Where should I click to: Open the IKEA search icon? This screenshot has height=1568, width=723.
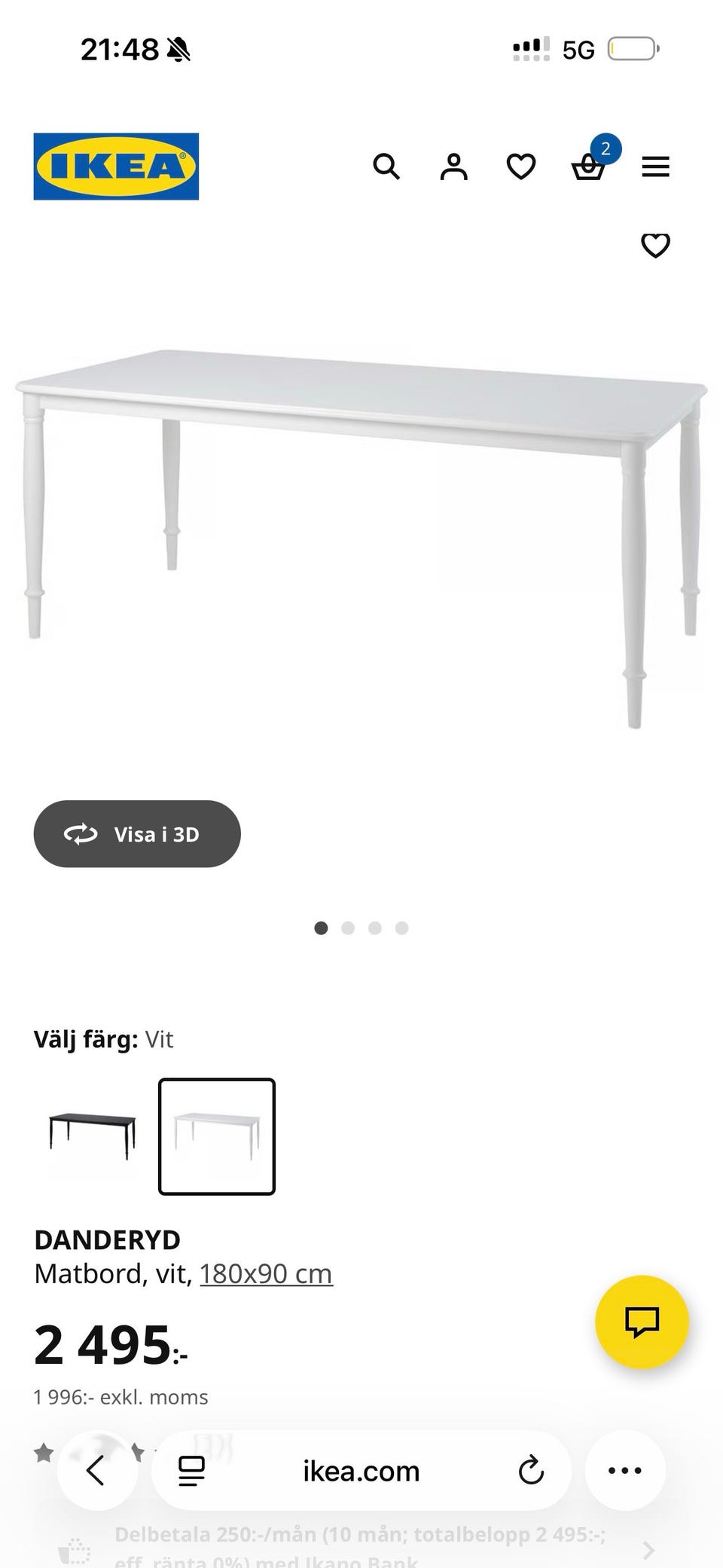tap(386, 167)
